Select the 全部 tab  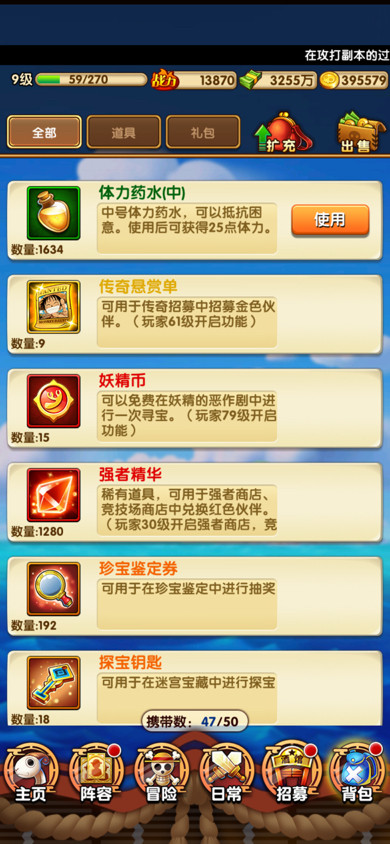pos(44,132)
